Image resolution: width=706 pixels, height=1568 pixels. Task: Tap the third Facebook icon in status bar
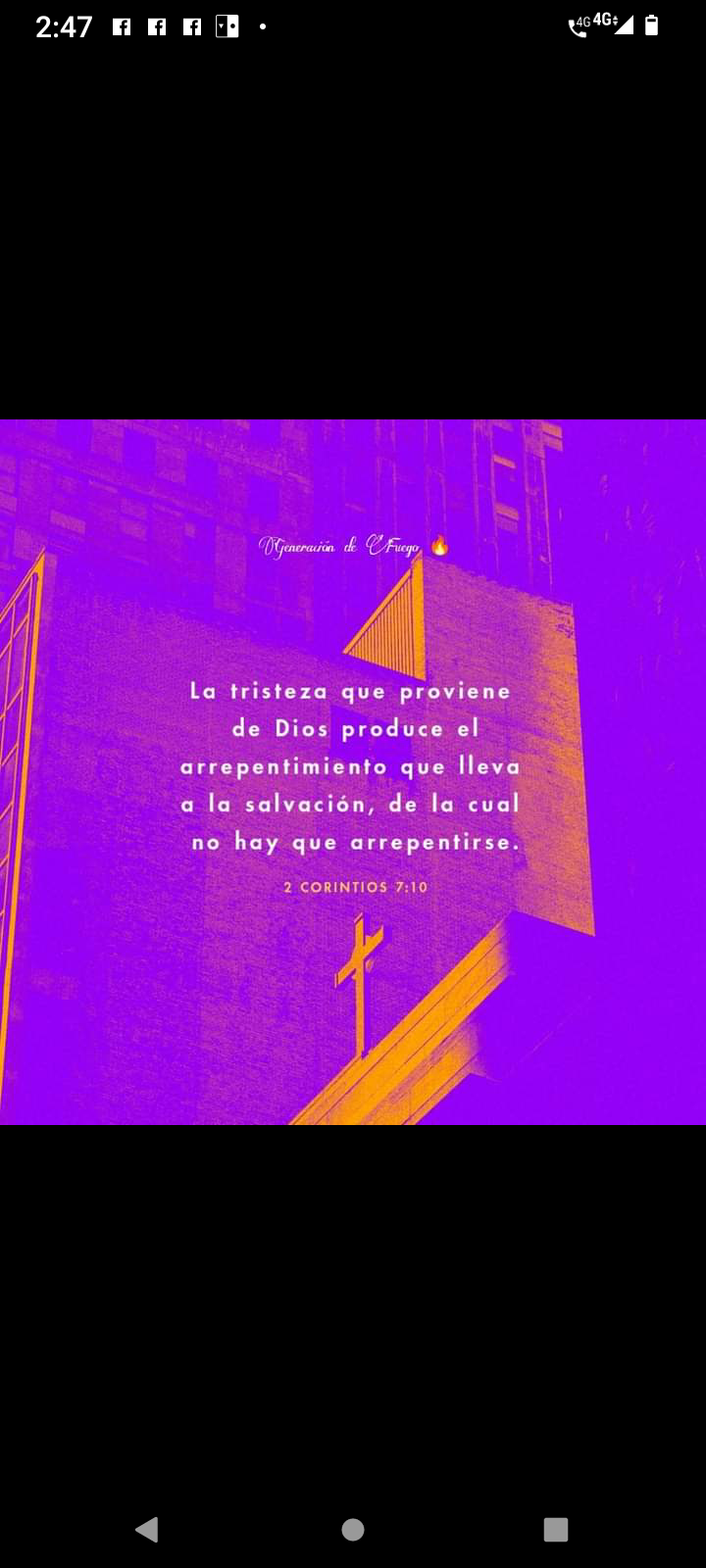(x=192, y=26)
